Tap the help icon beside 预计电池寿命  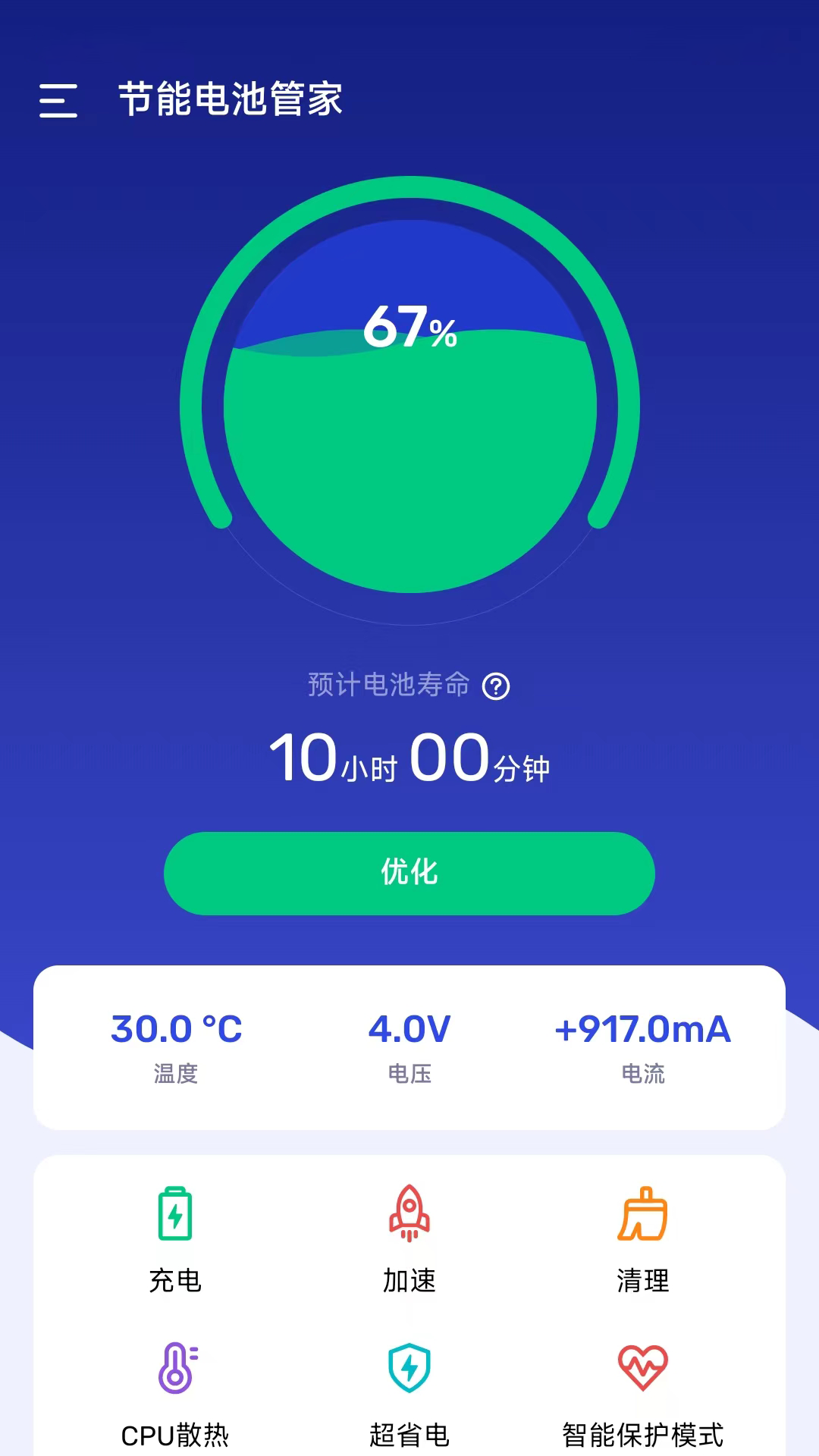point(496,686)
